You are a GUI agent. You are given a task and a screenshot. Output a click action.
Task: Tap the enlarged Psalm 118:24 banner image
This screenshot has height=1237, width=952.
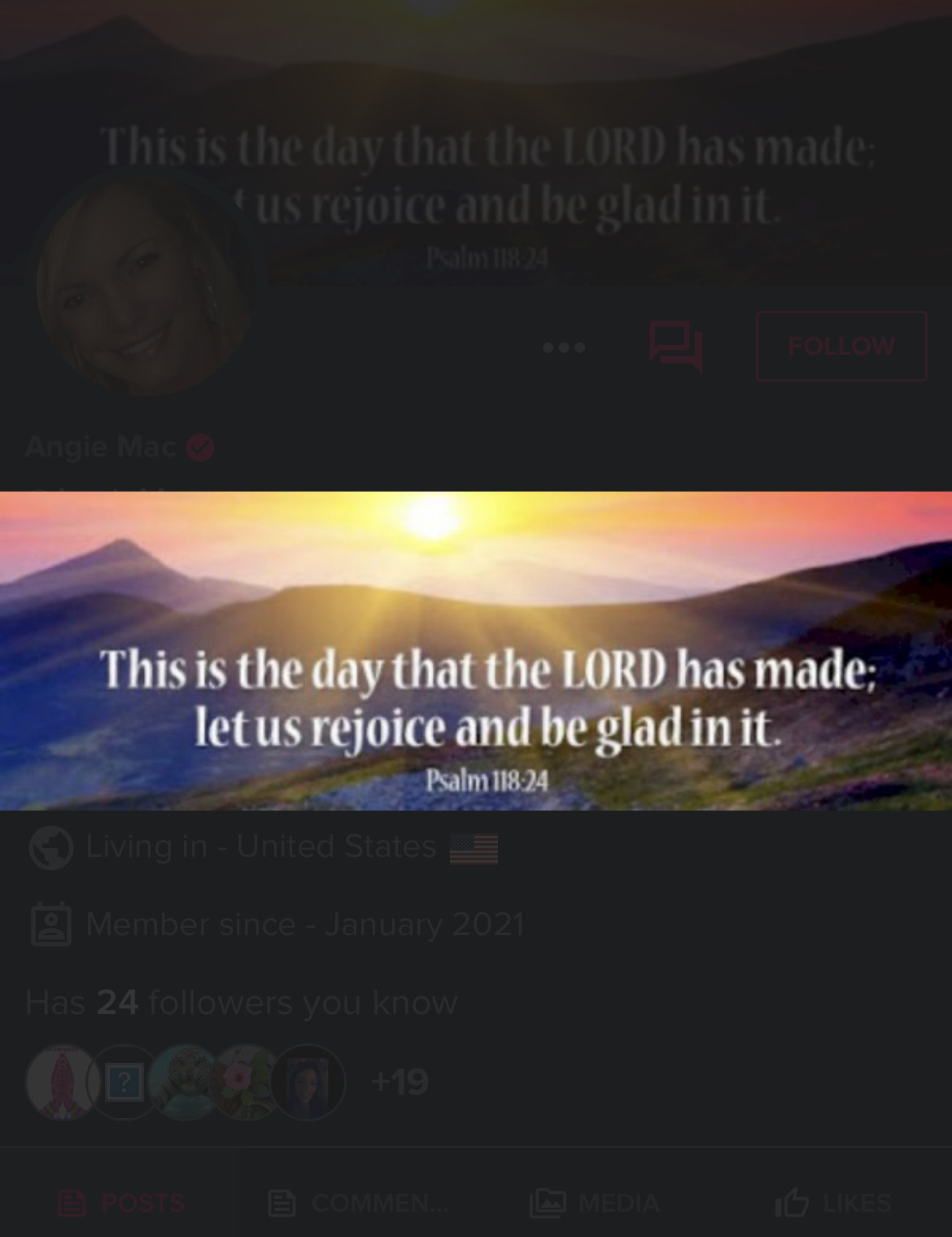pos(476,651)
